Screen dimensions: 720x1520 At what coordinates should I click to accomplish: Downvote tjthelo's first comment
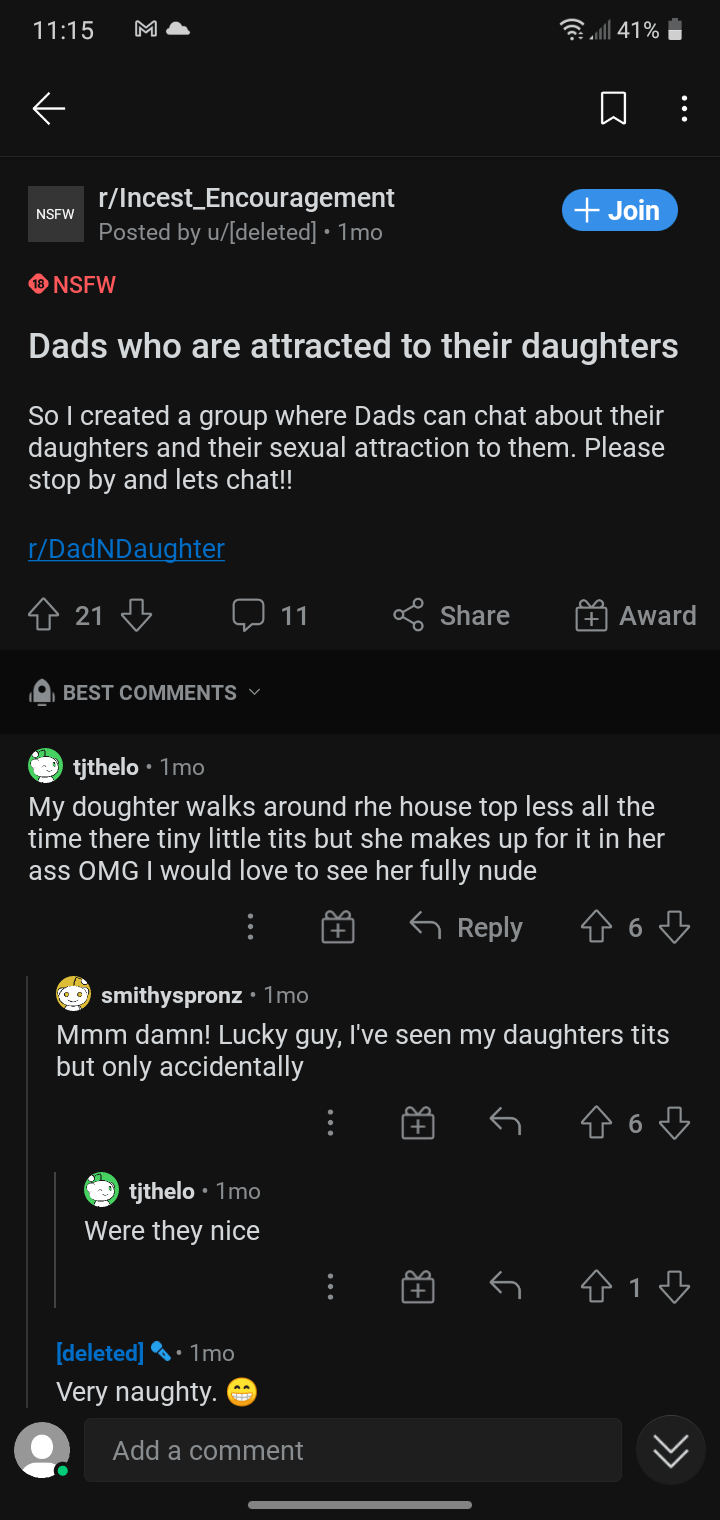tap(675, 927)
